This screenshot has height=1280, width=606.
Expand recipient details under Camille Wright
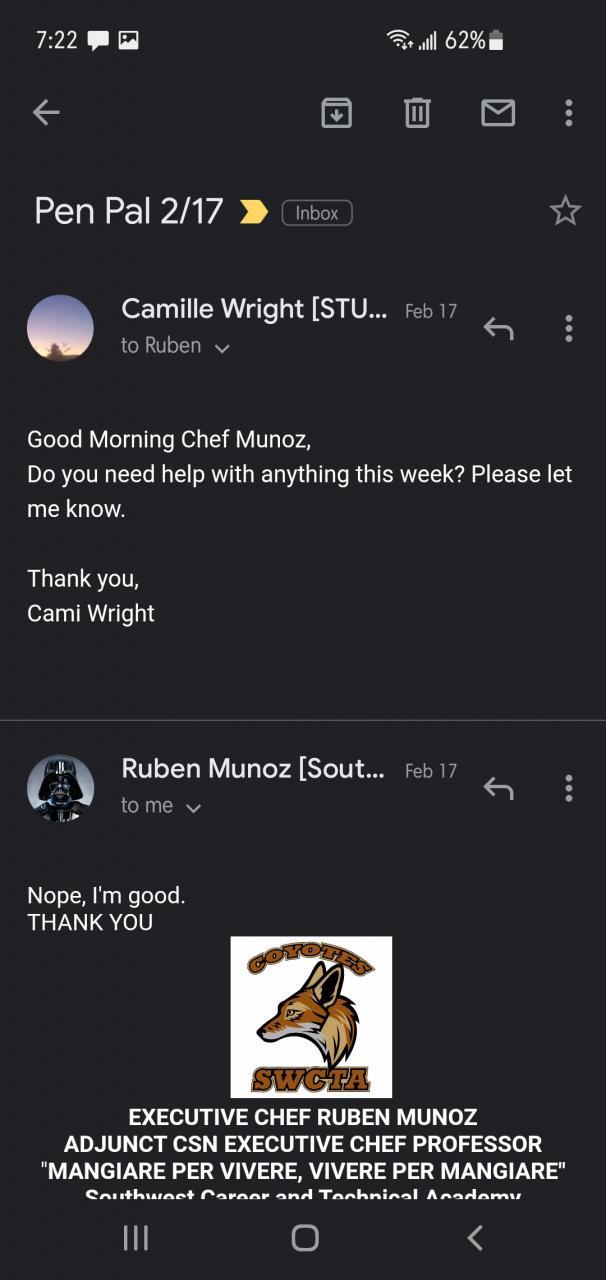pyautogui.click(x=221, y=348)
